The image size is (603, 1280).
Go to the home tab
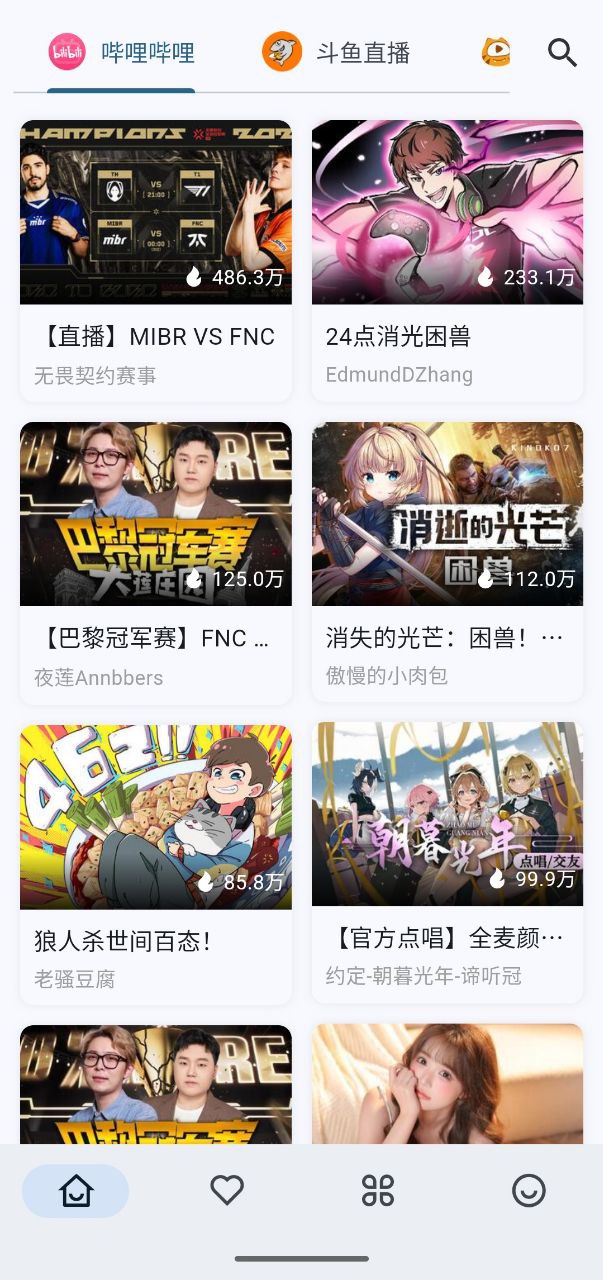76,1190
